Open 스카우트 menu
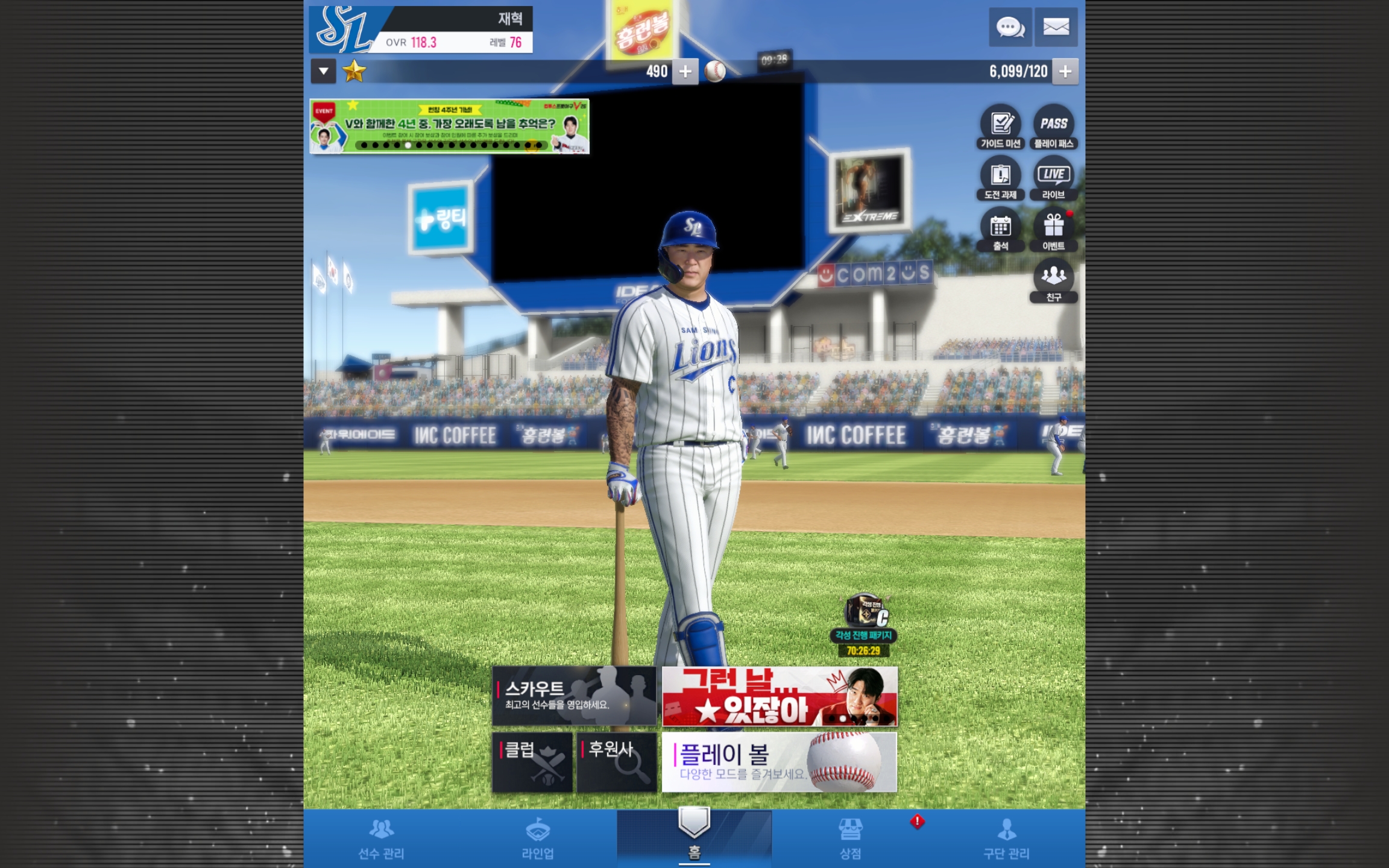 point(574,696)
